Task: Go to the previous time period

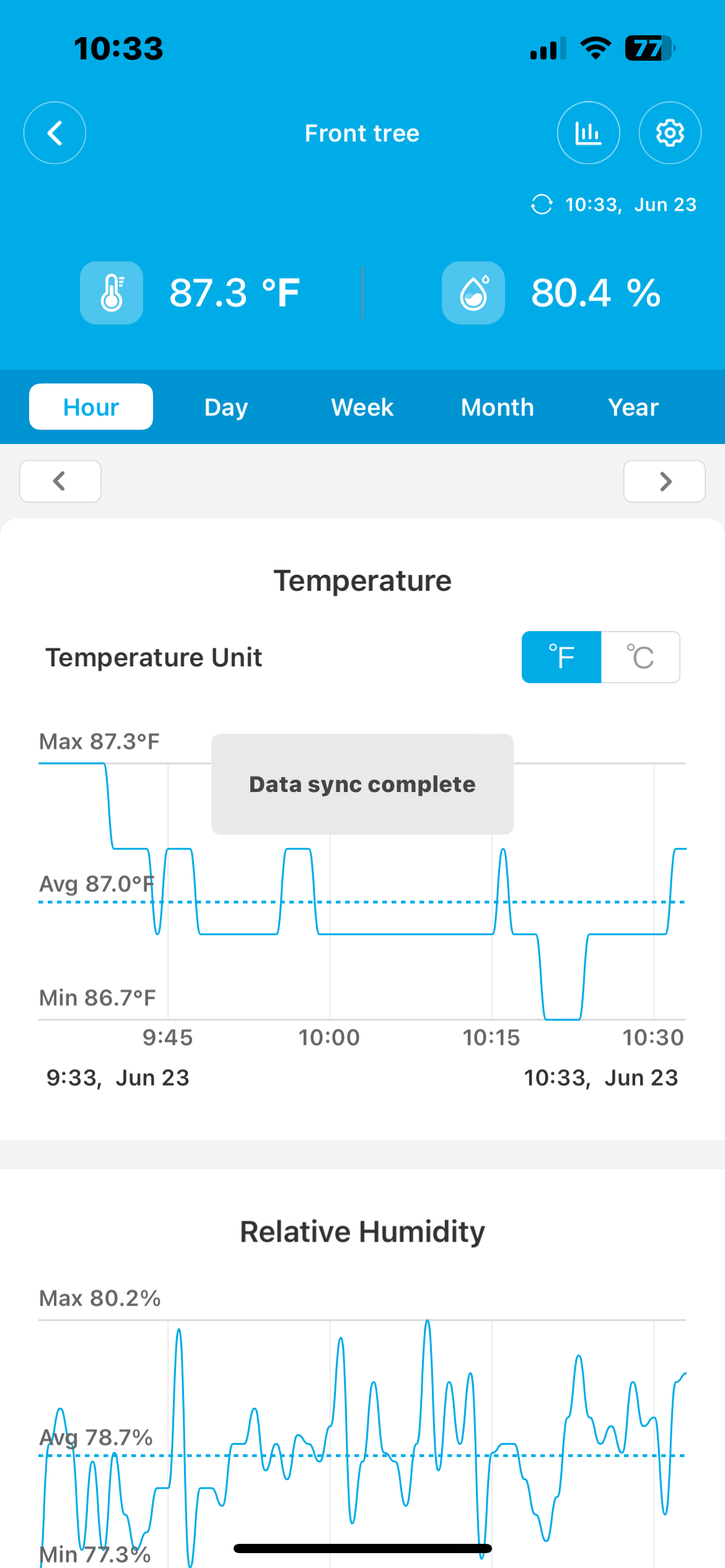Action: tap(60, 481)
